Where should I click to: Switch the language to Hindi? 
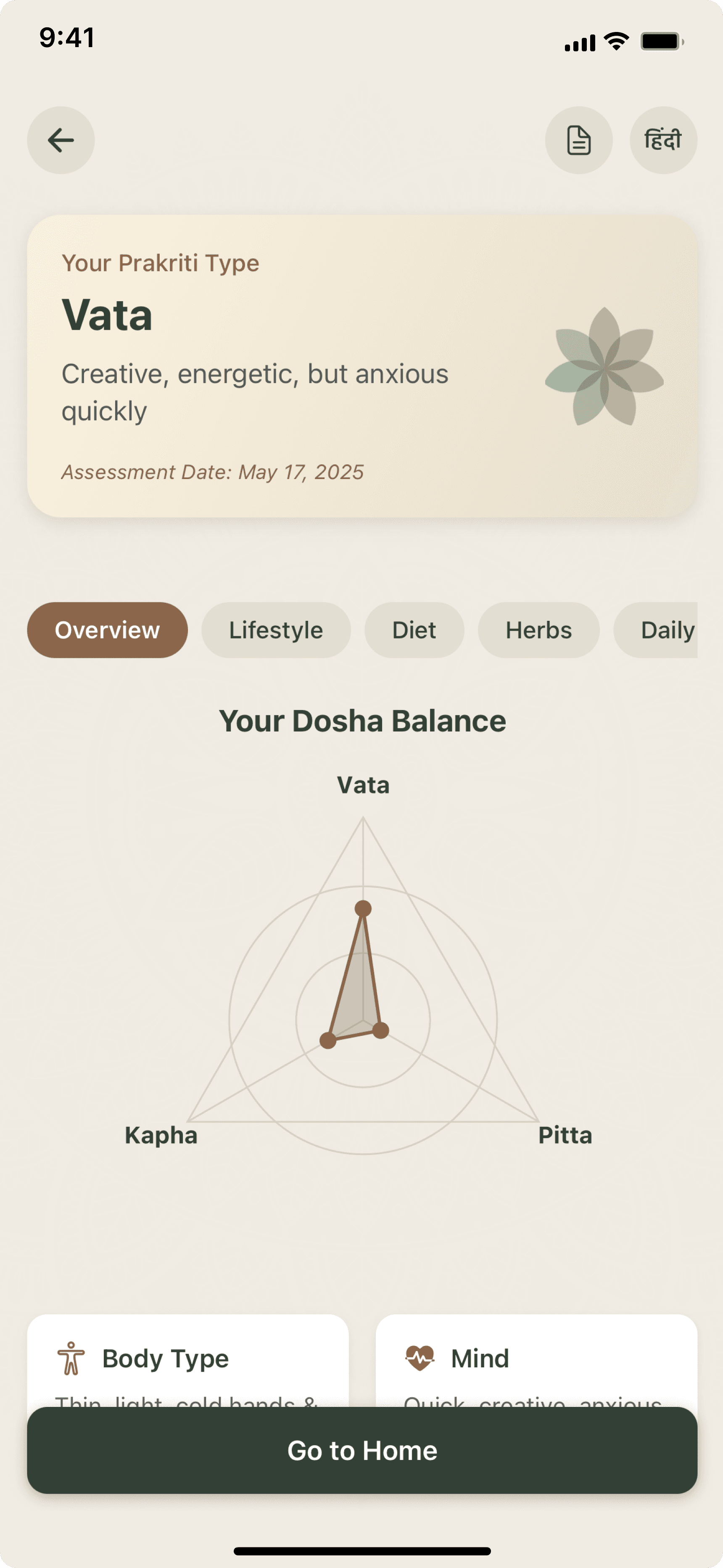click(x=663, y=140)
